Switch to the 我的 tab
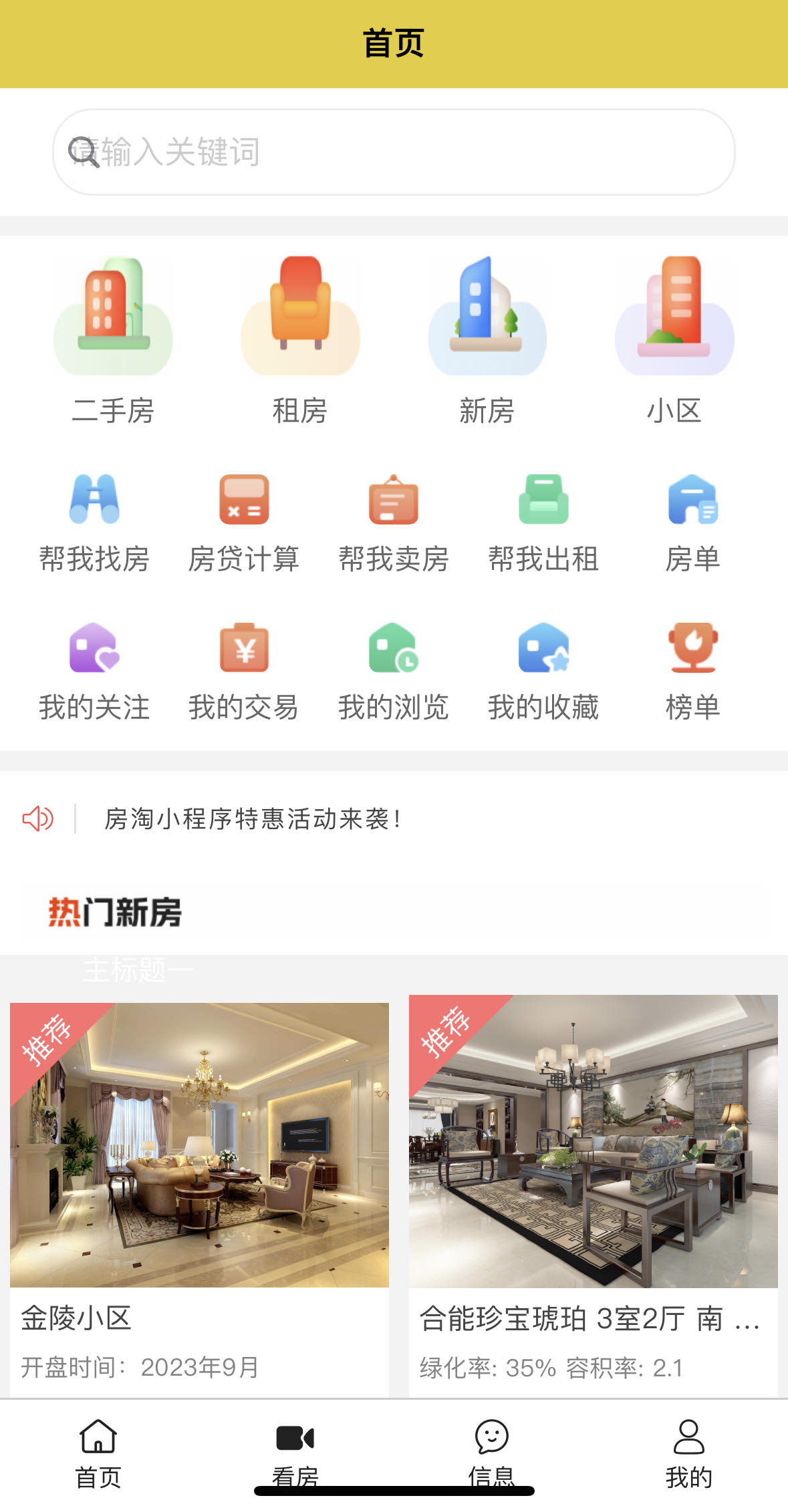The image size is (788, 1512). [x=688, y=1450]
